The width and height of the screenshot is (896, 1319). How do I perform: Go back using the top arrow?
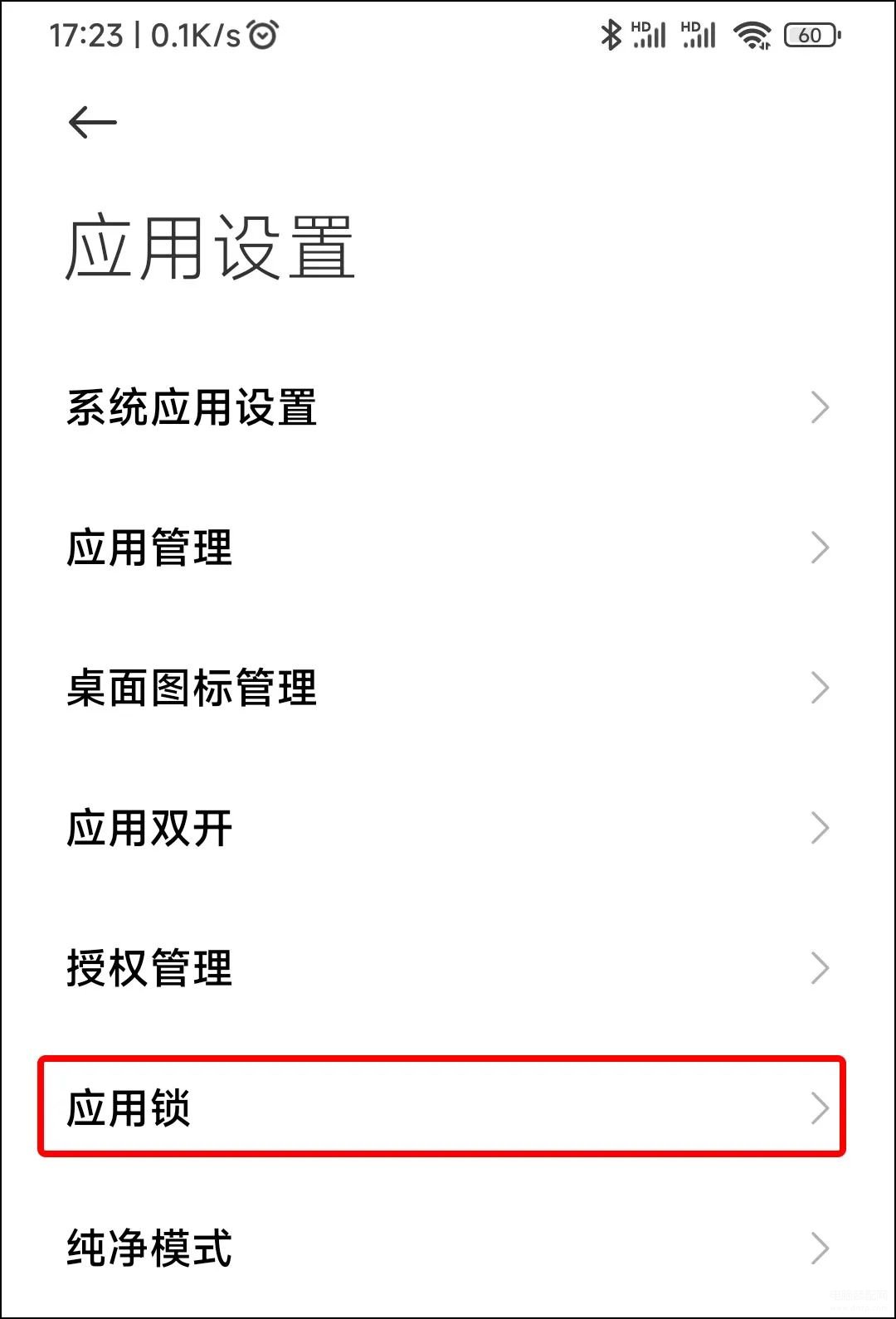(92, 123)
